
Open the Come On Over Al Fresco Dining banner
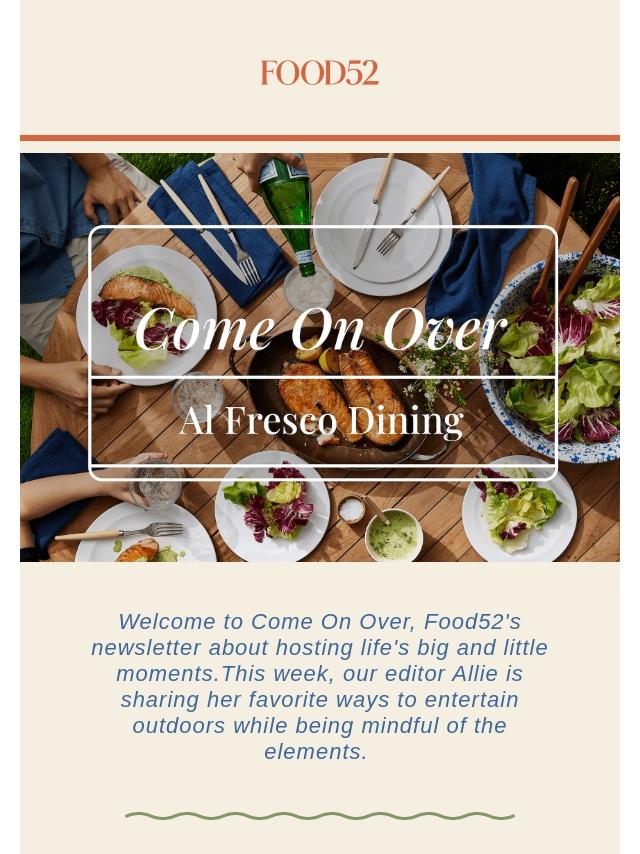coord(320,357)
